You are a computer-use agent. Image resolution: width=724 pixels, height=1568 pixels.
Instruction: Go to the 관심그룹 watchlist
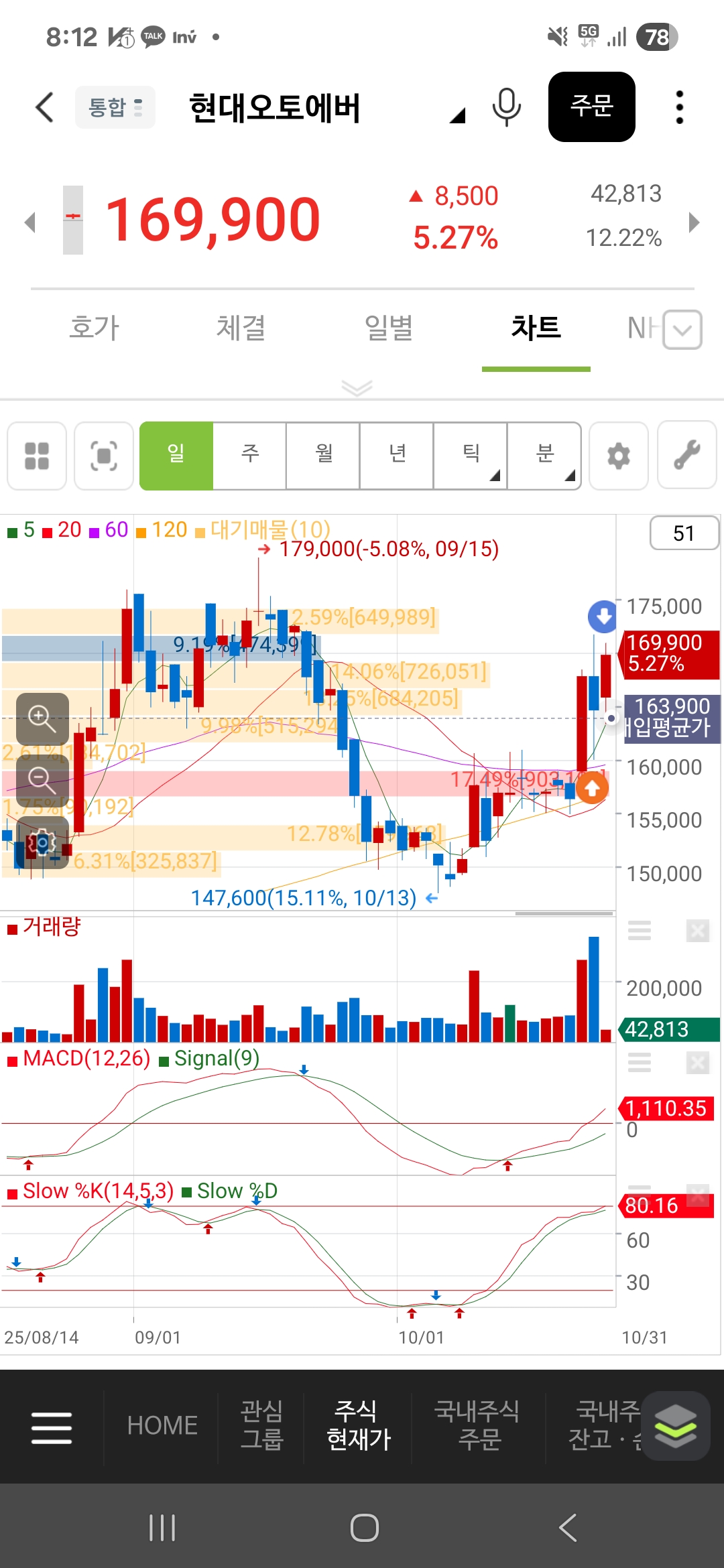click(x=261, y=1425)
